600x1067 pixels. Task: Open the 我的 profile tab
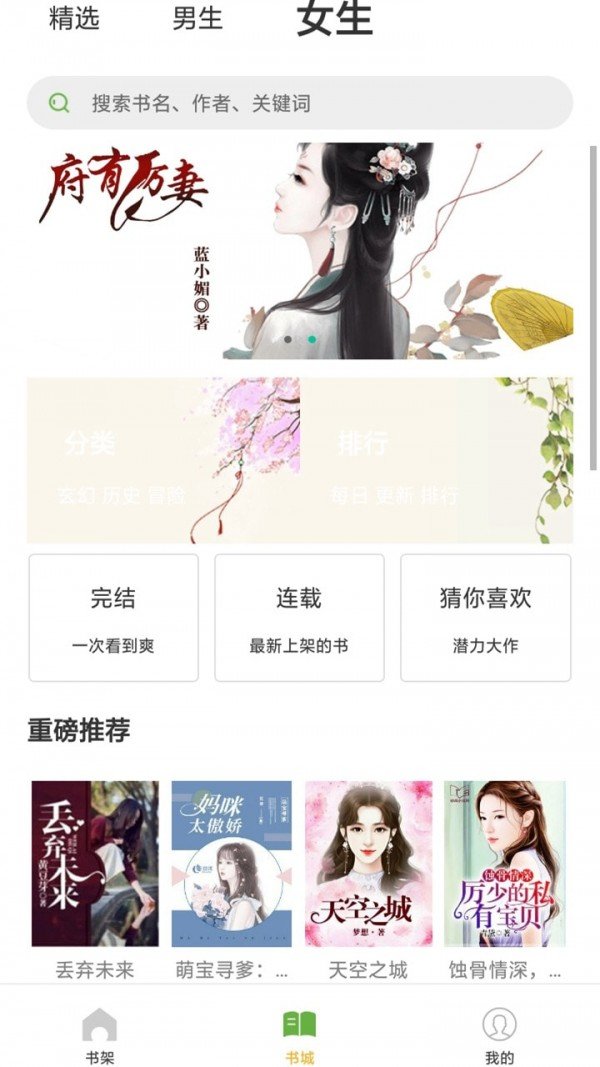pos(499,1035)
